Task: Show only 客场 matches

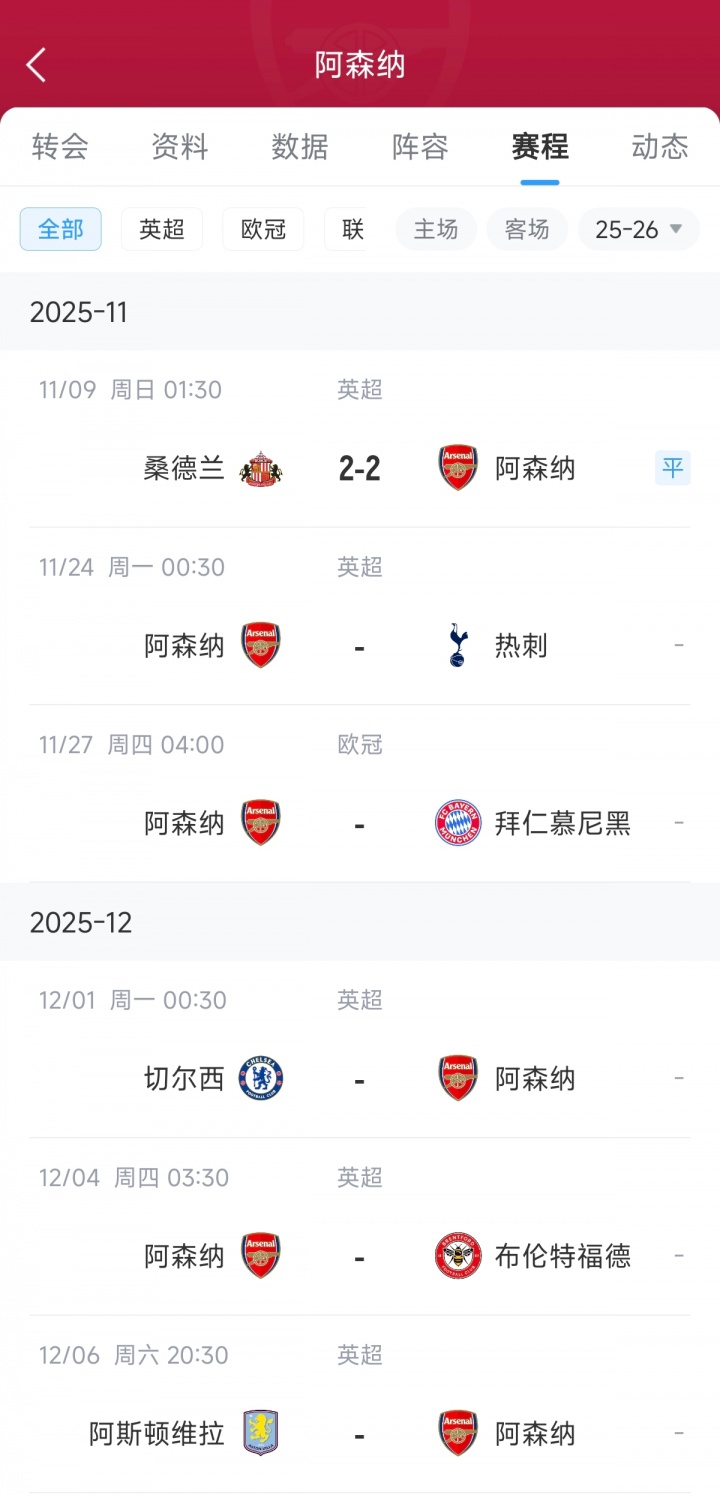Action: pyautogui.click(x=527, y=229)
